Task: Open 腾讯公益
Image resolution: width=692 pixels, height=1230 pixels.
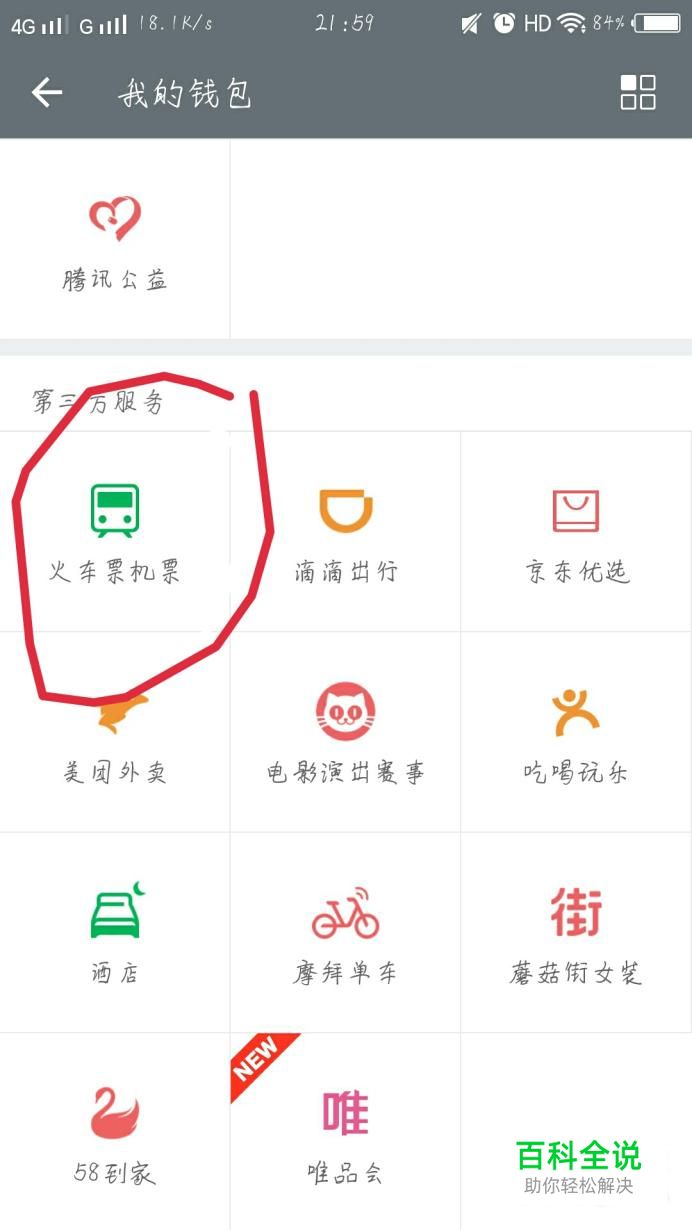Action: 115,239
